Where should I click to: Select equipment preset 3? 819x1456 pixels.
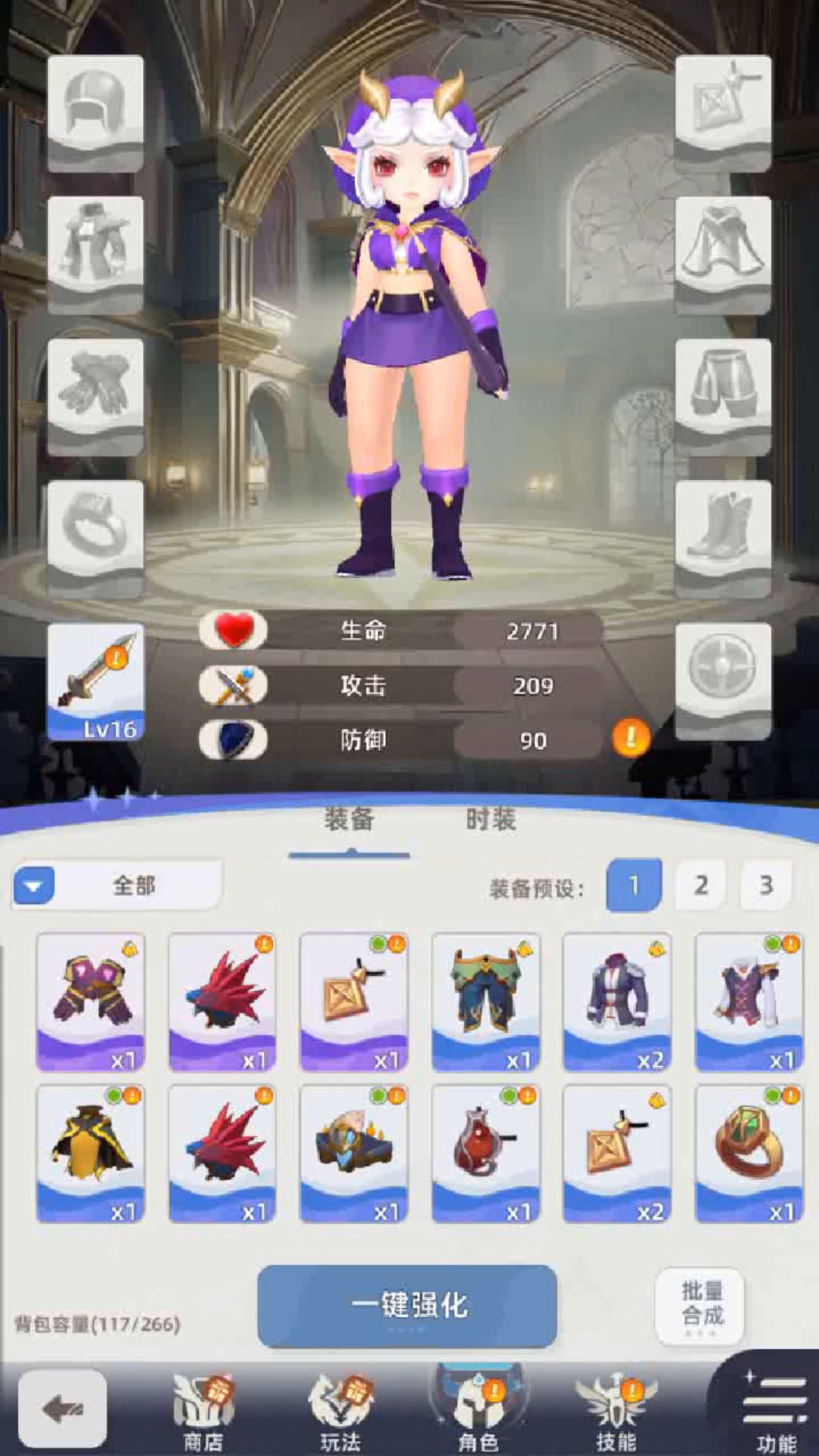[x=766, y=885]
